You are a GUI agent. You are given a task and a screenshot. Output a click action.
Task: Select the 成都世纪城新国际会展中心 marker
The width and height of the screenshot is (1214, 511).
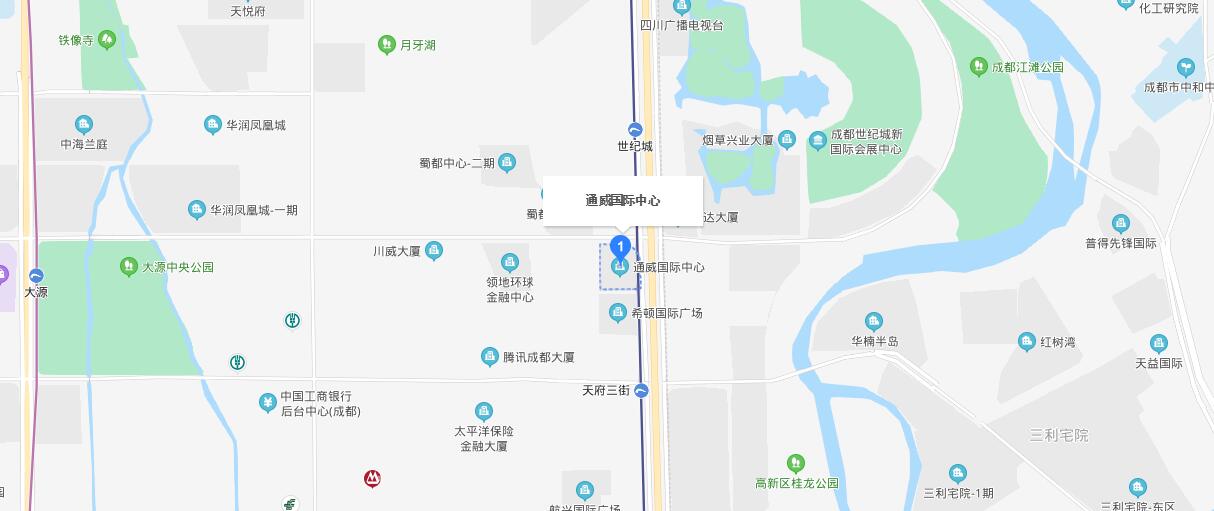(818, 140)
